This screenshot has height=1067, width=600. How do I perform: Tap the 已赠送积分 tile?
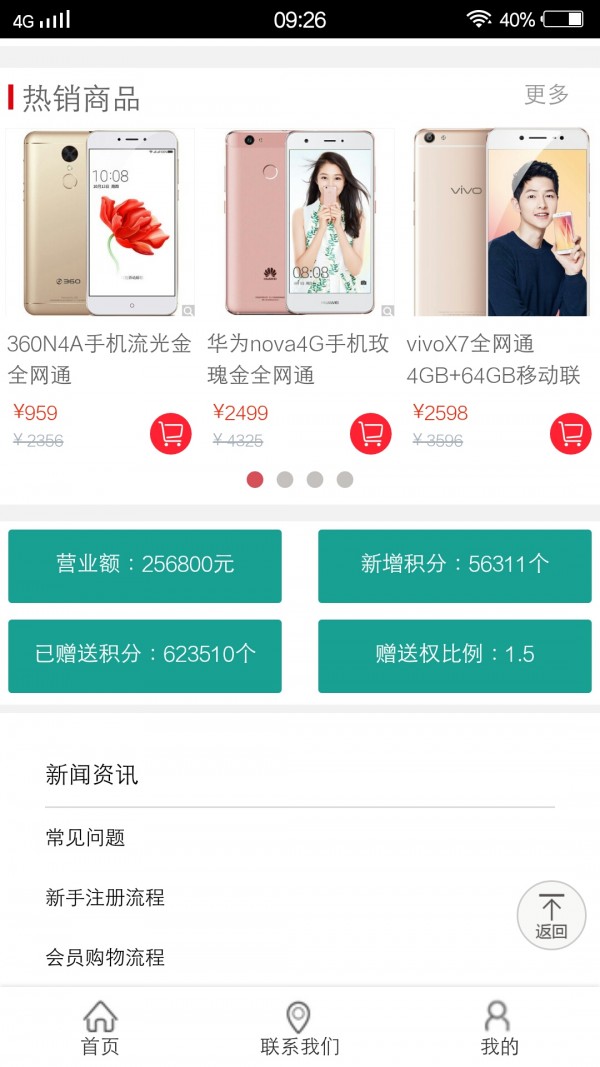click(145, 656)
